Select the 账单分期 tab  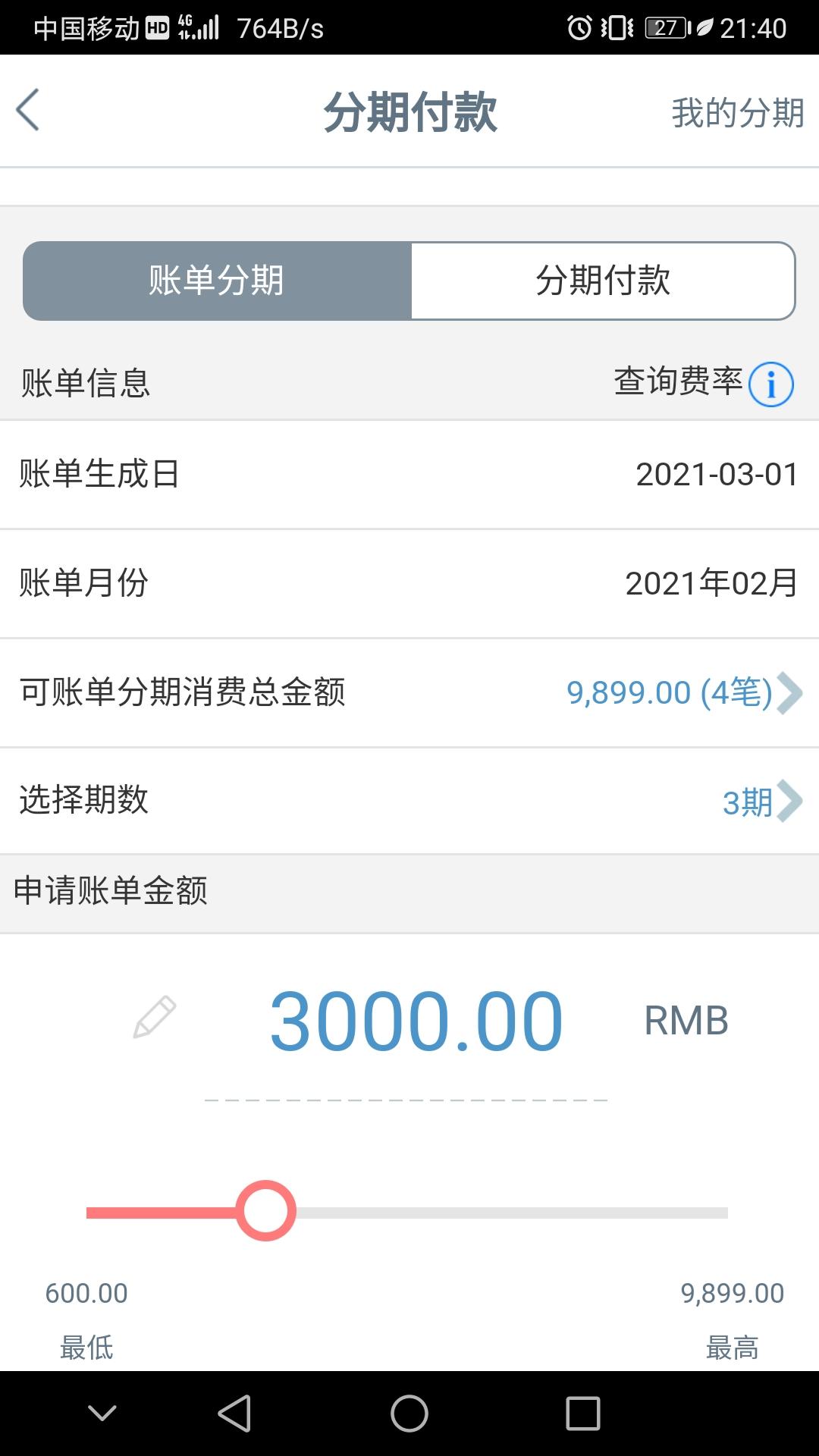[218, 281]
